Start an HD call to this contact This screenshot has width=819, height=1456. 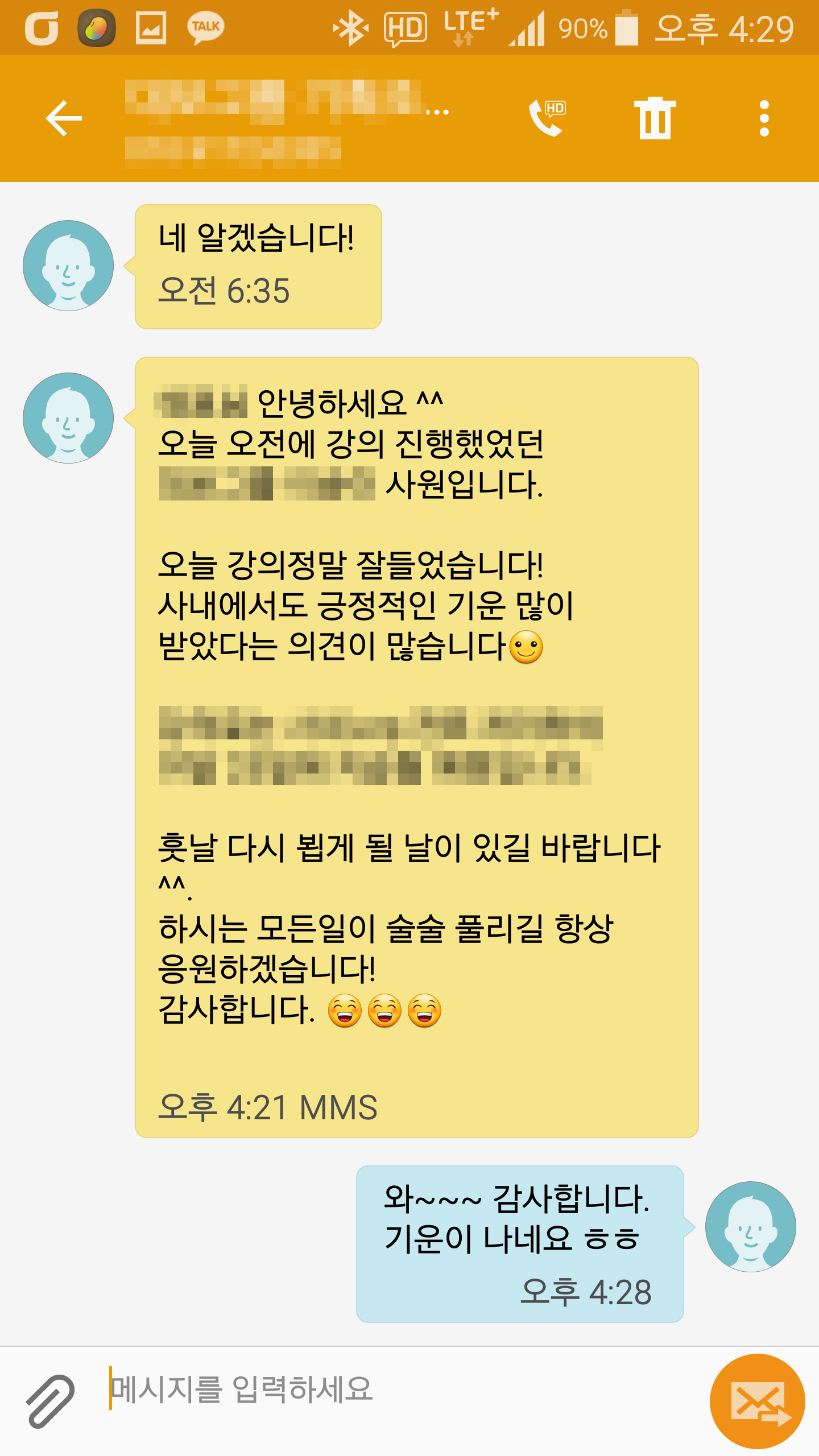click(x=547, y=118)
